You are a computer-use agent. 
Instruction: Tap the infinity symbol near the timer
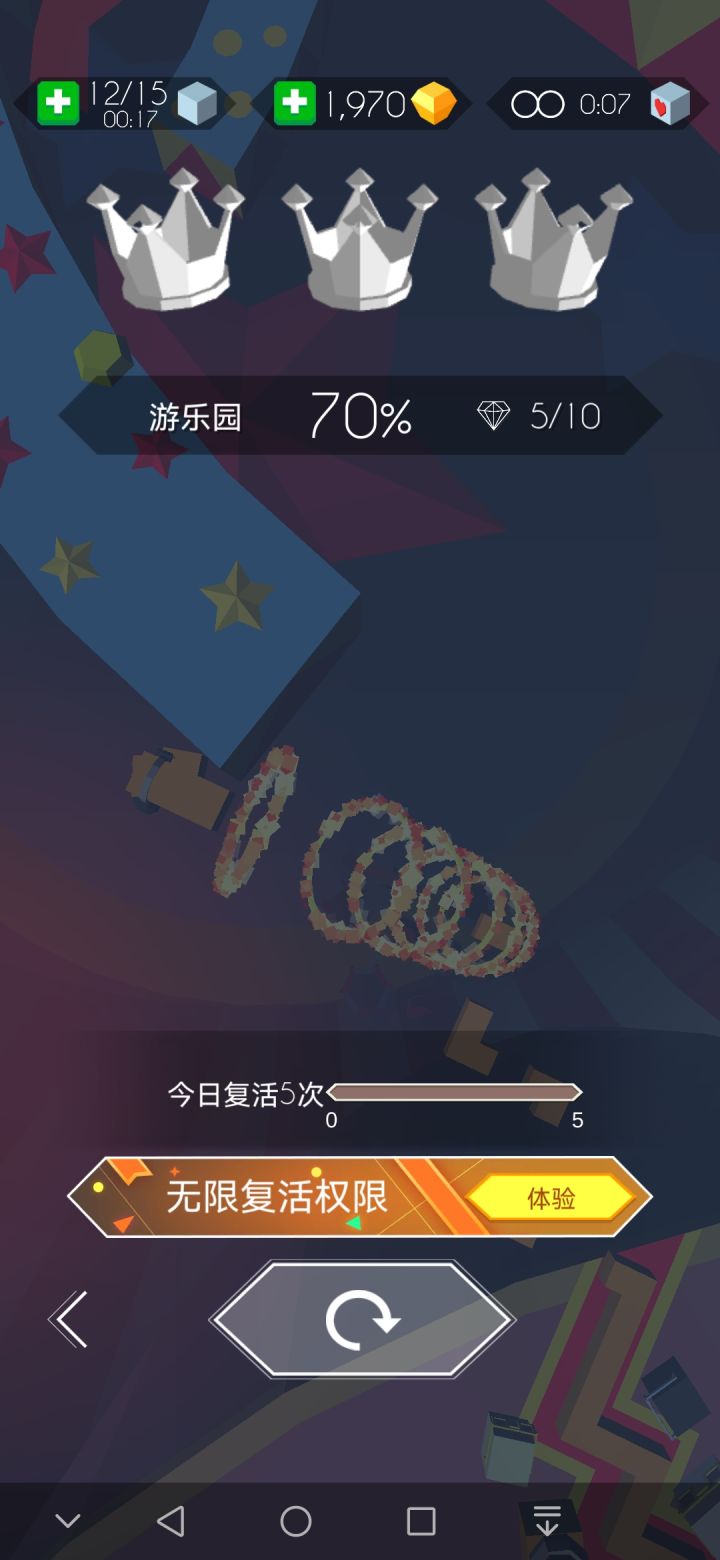540,104
